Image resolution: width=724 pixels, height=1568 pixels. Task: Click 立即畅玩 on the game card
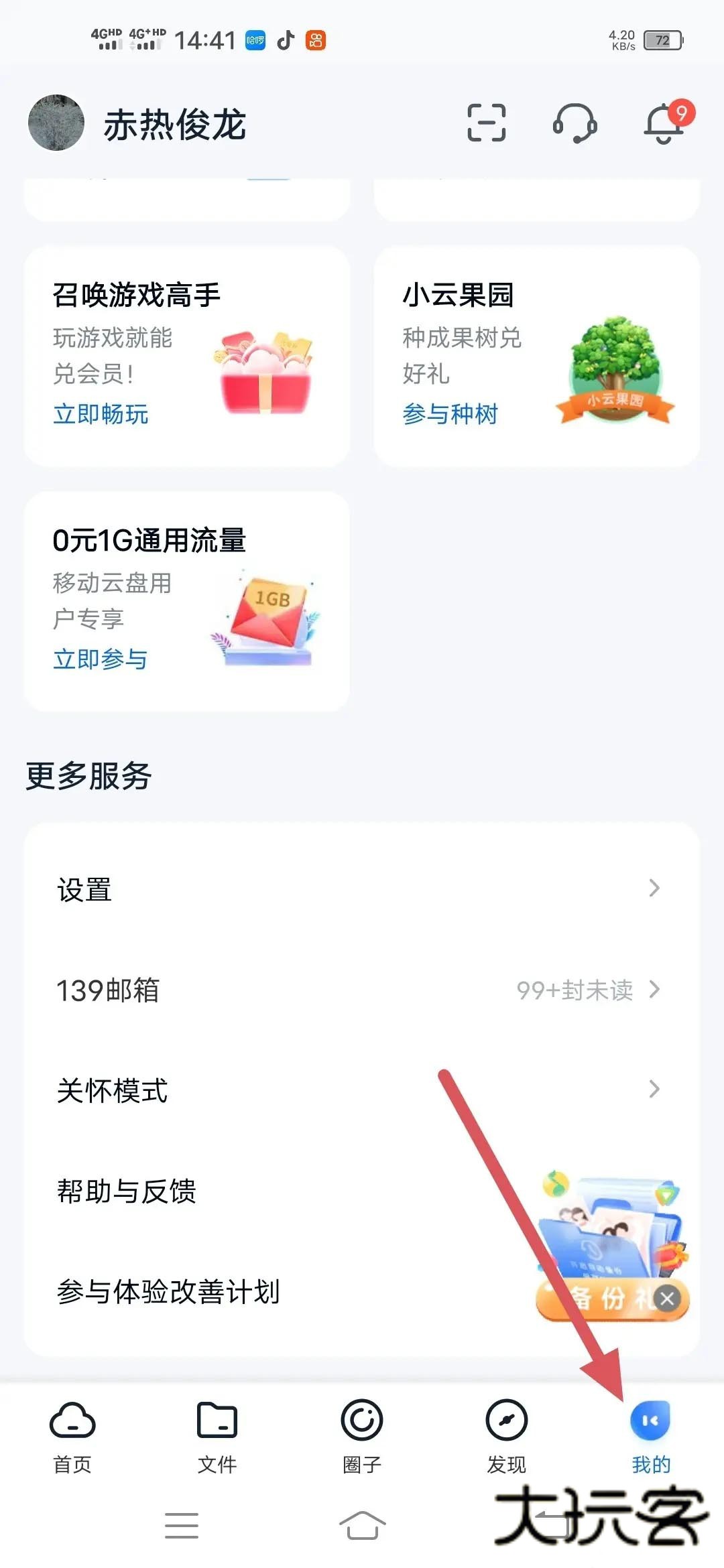pyautogui.click(x=101, y=415)
